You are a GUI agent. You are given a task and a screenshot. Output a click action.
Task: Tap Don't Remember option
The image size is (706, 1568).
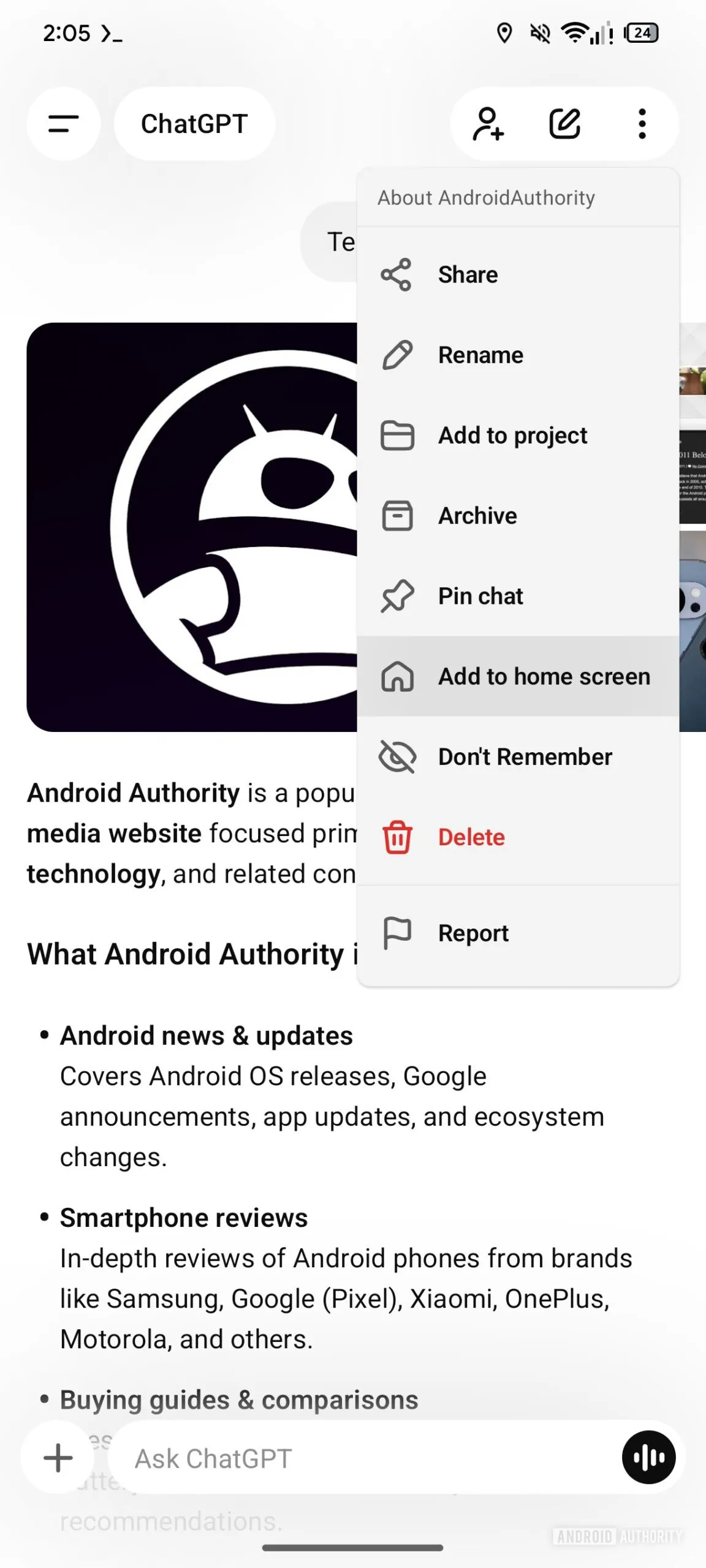518,757
